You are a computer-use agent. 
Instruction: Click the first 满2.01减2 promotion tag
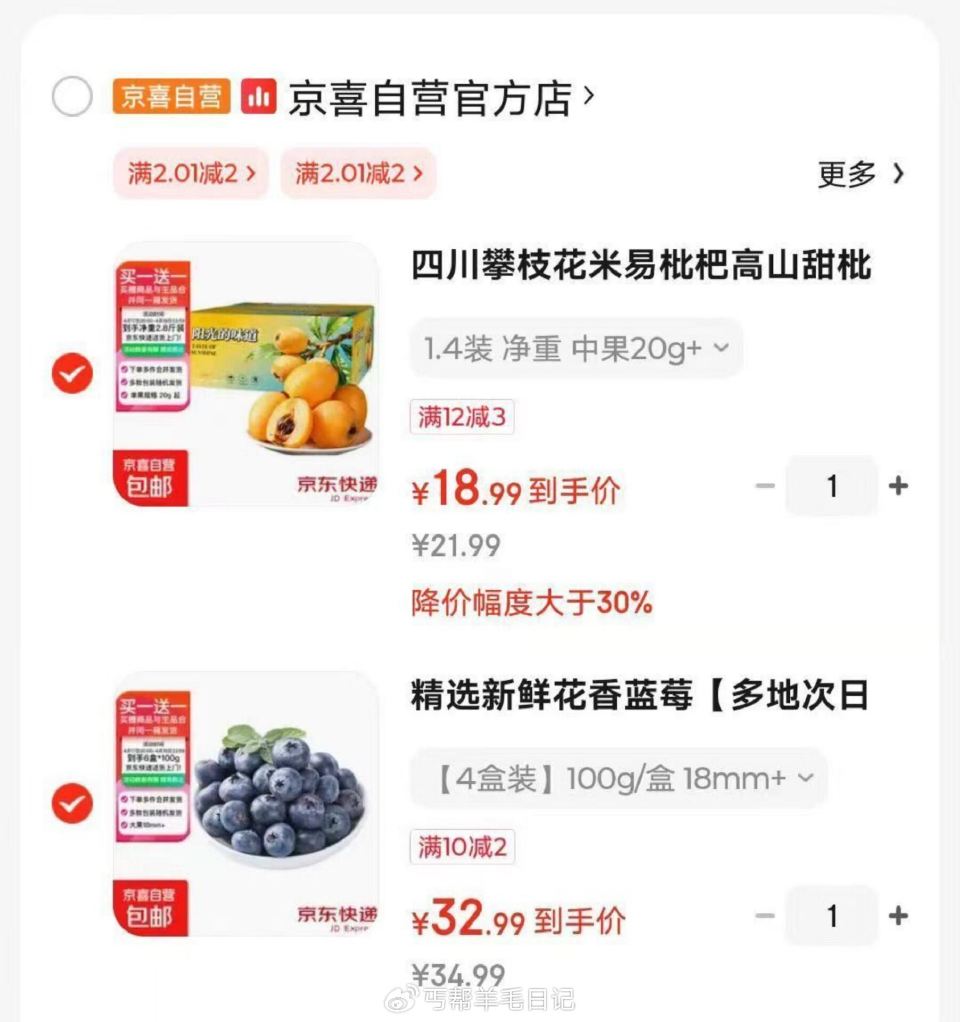pos(190,175)
